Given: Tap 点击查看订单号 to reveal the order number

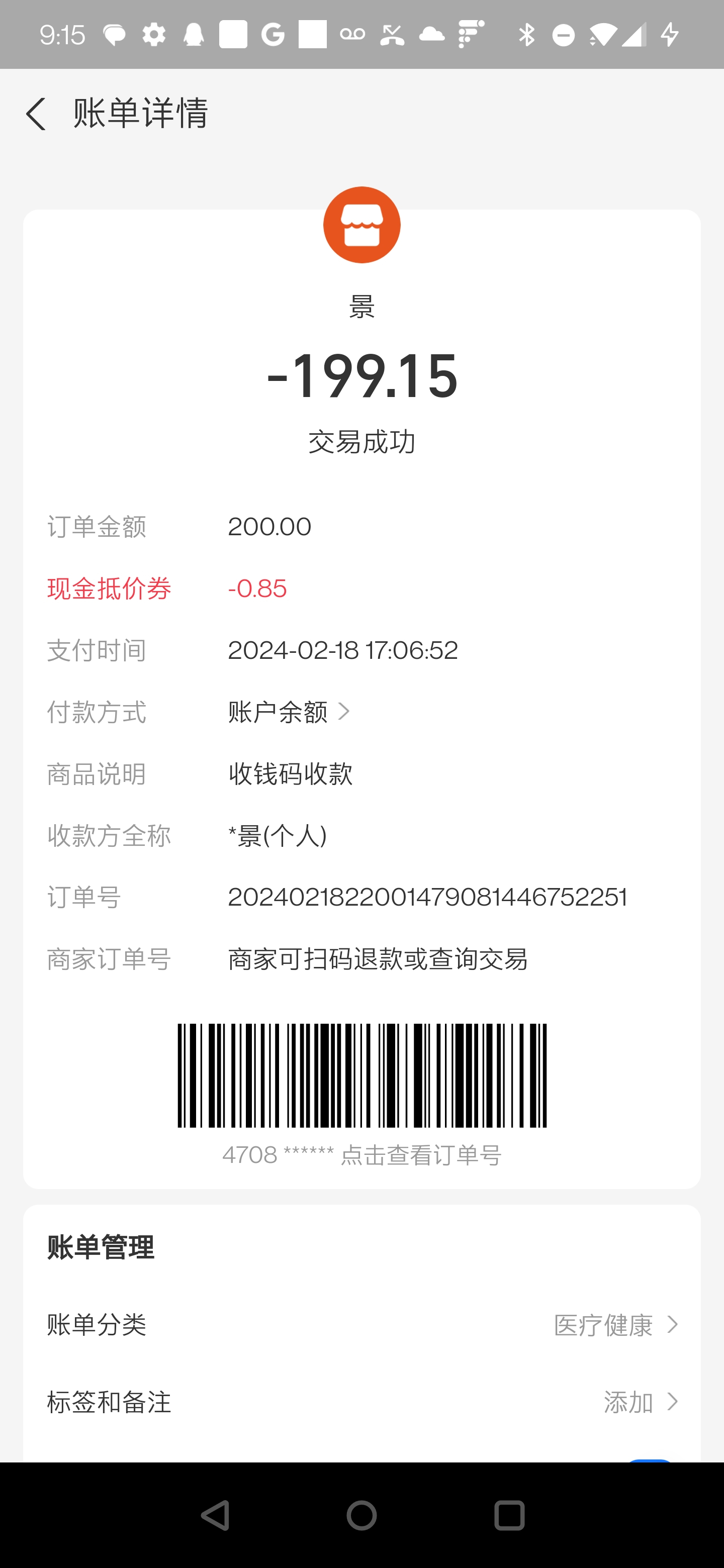Looking at the screenshot, I should 421,1155.
